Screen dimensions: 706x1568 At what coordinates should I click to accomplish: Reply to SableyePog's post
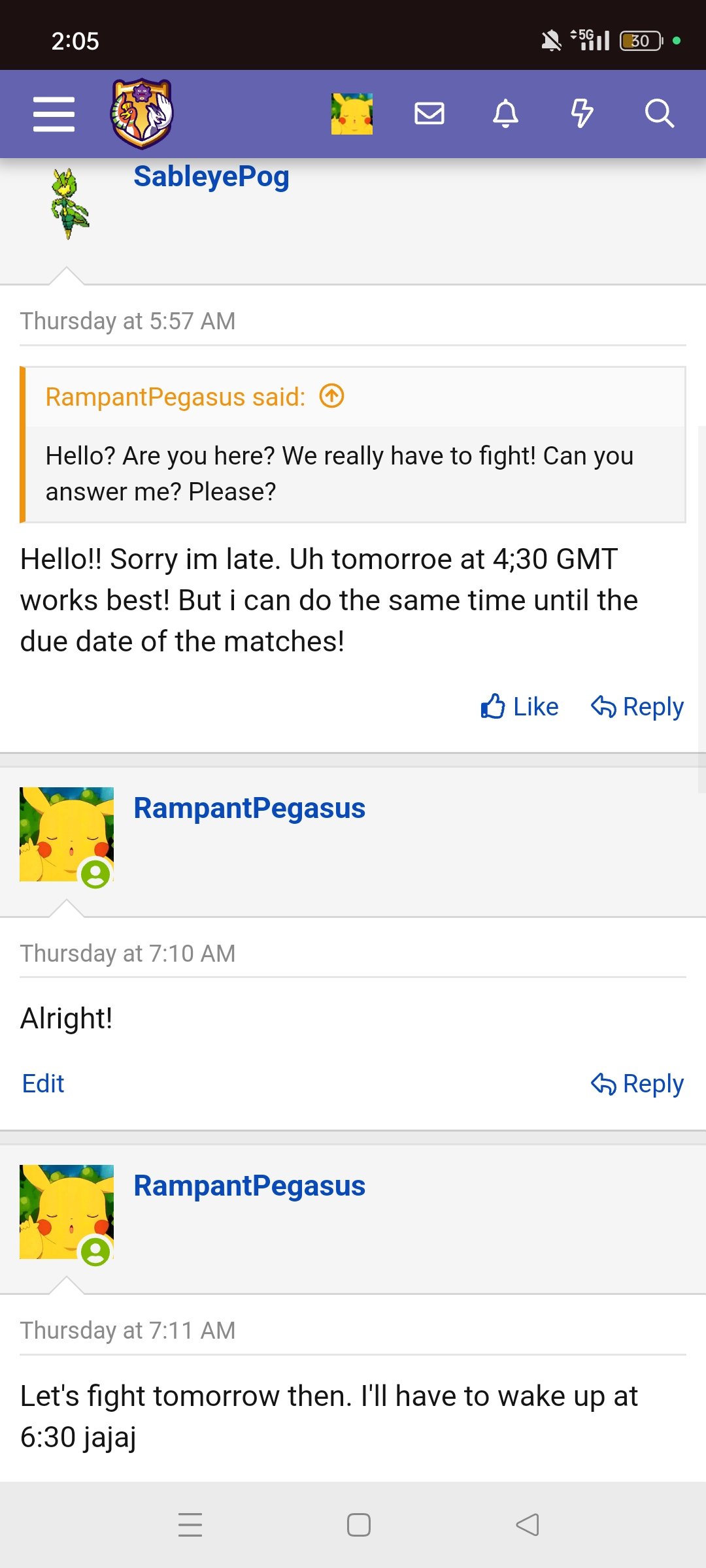point(637,706)
